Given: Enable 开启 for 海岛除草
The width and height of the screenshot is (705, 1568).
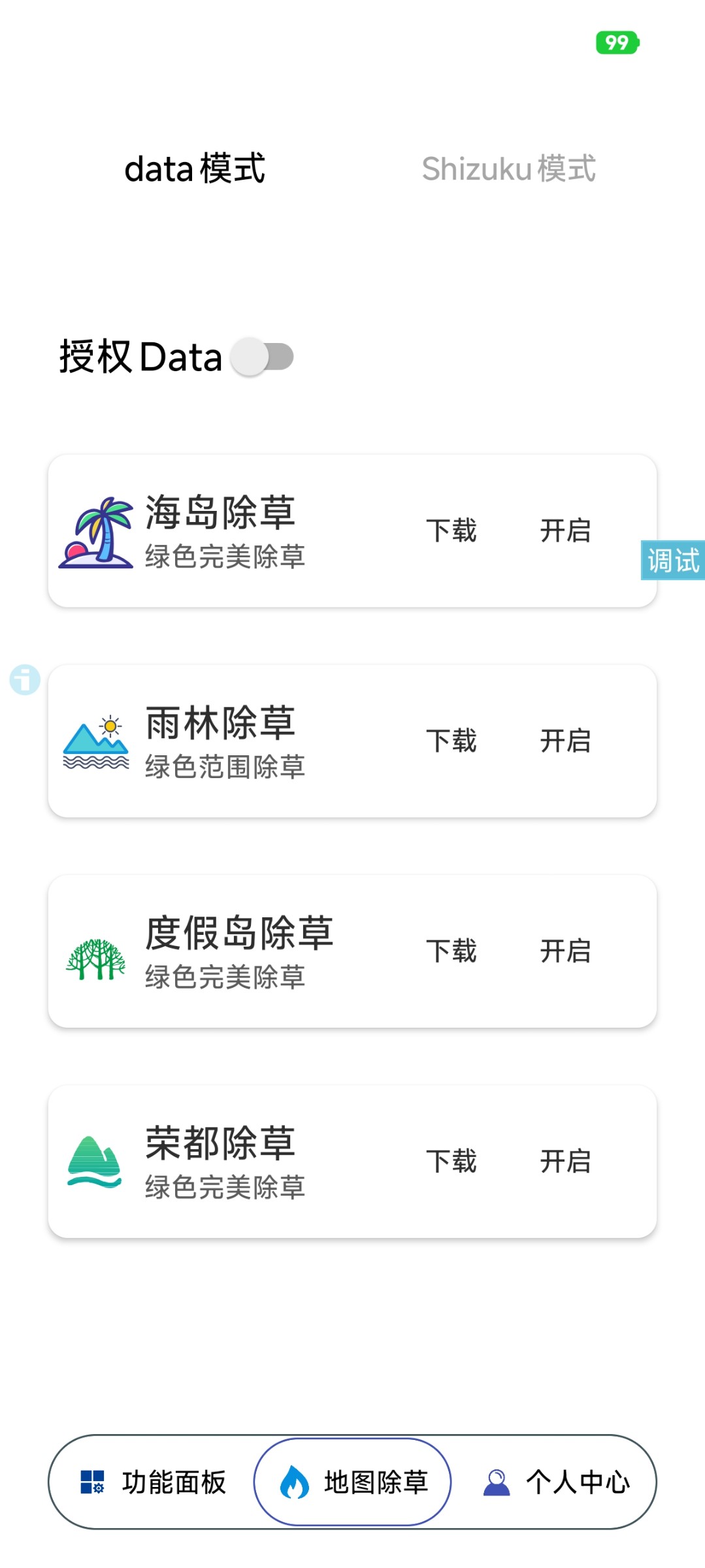Looking at the screenshot, I should pos(566,530).
